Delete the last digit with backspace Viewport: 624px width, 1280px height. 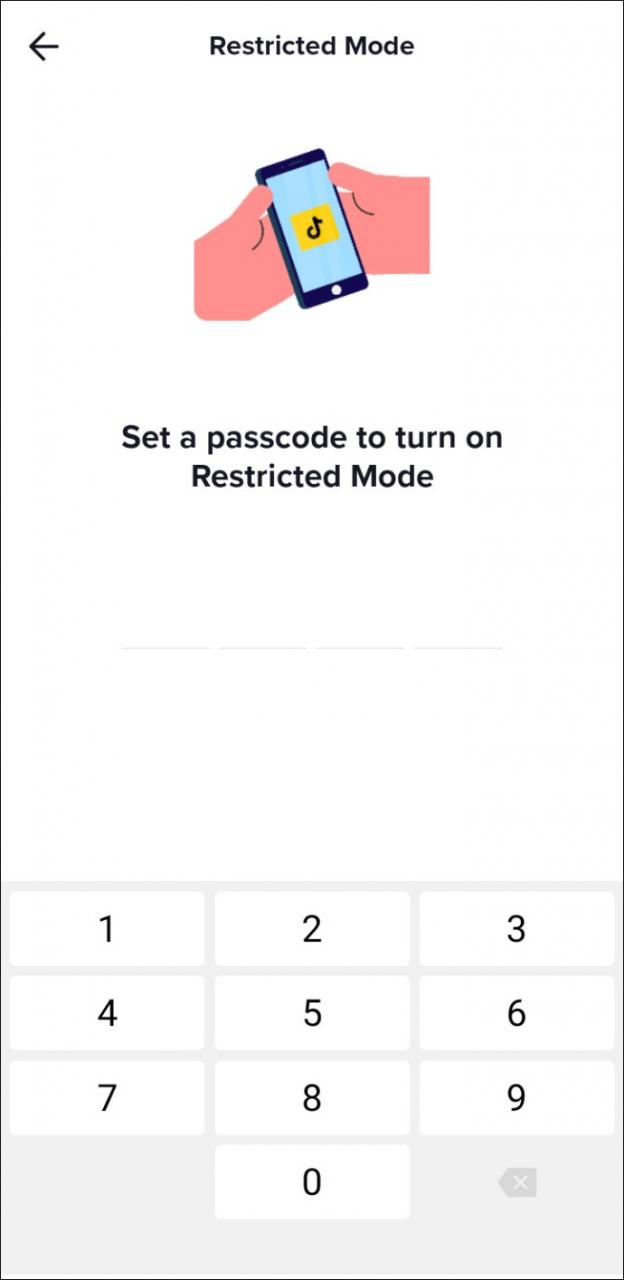pos(517,1183)
